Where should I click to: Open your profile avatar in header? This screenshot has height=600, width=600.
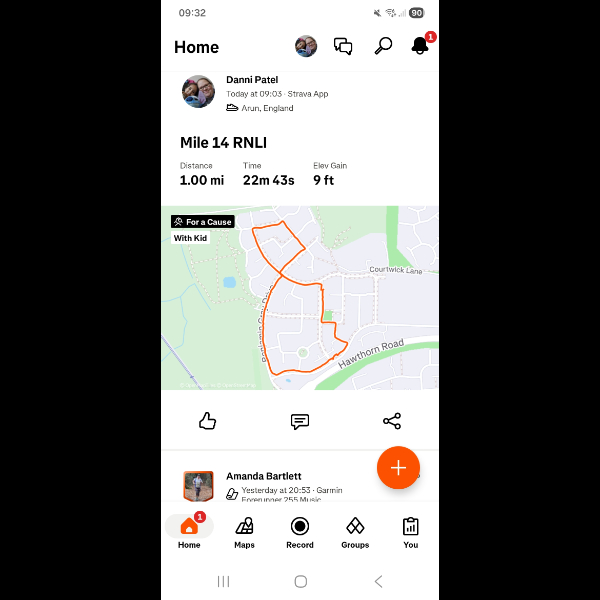pyautogui.click(x=306, y=46)
